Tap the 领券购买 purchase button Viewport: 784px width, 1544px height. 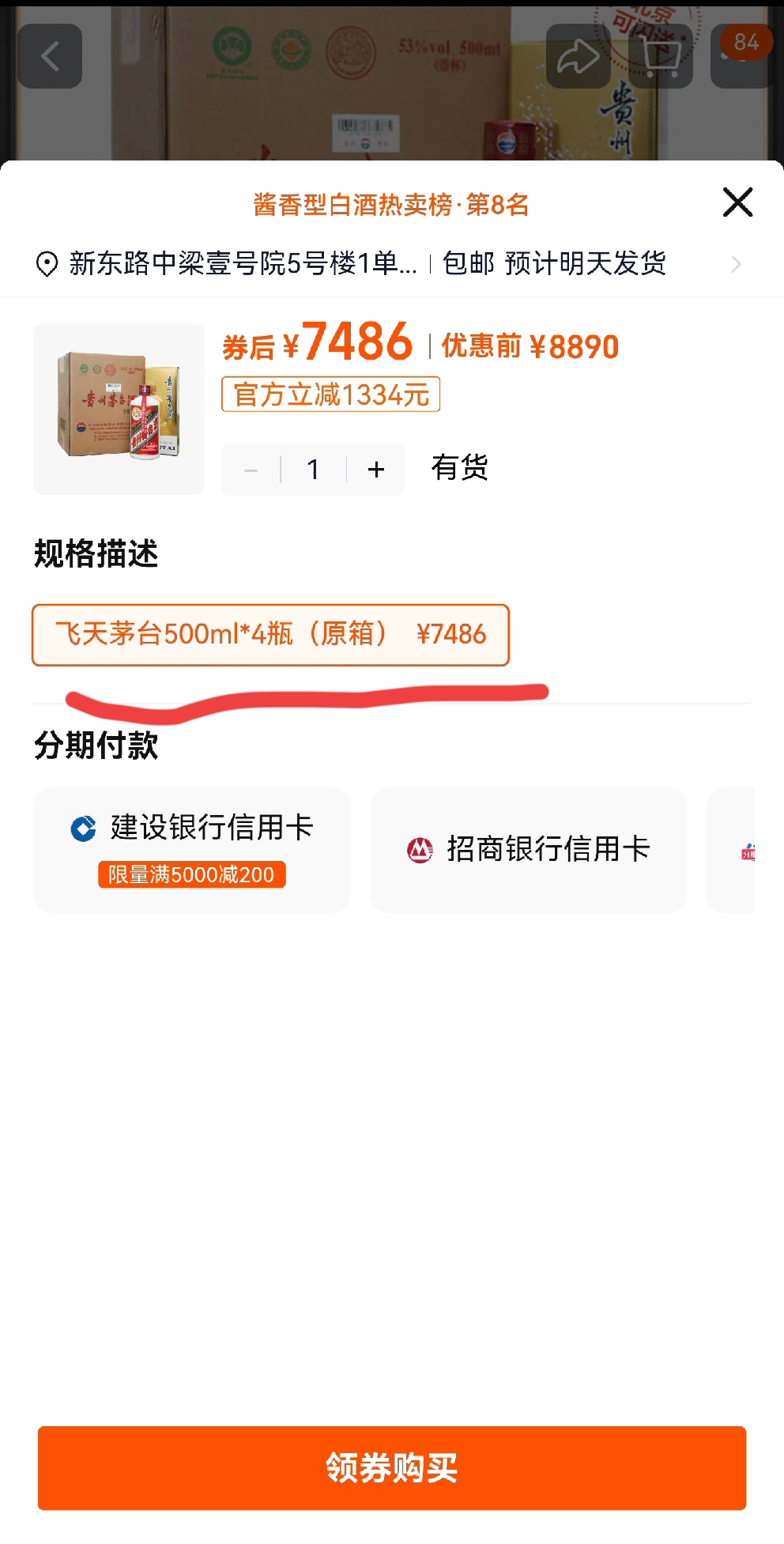click(392, 1469)
